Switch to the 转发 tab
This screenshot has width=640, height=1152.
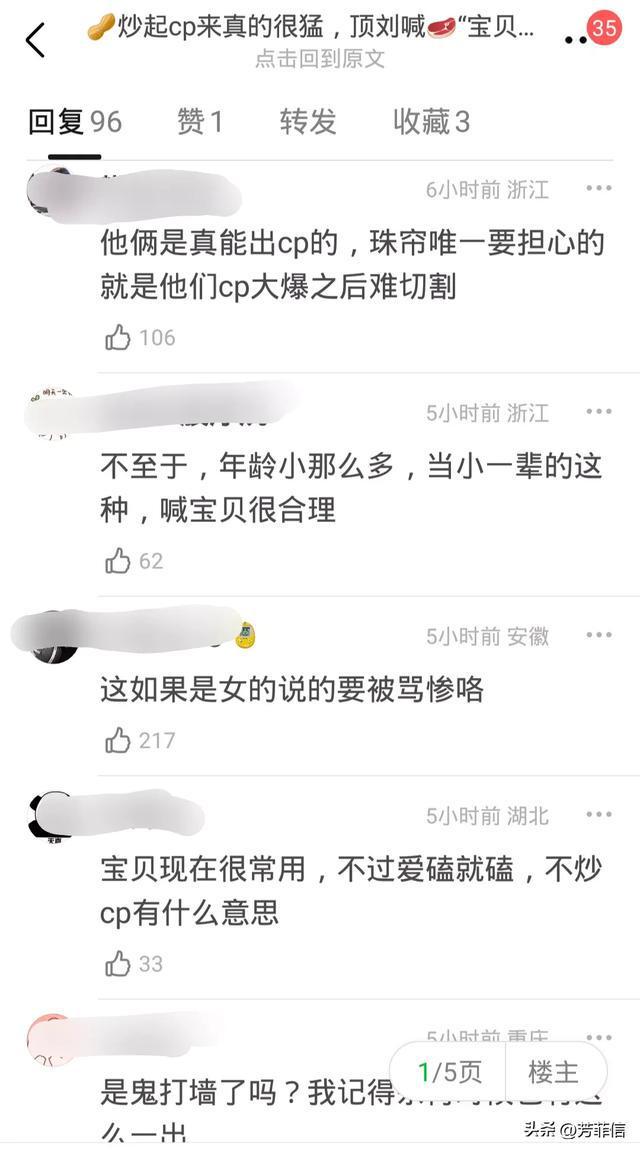click(308, 122)
